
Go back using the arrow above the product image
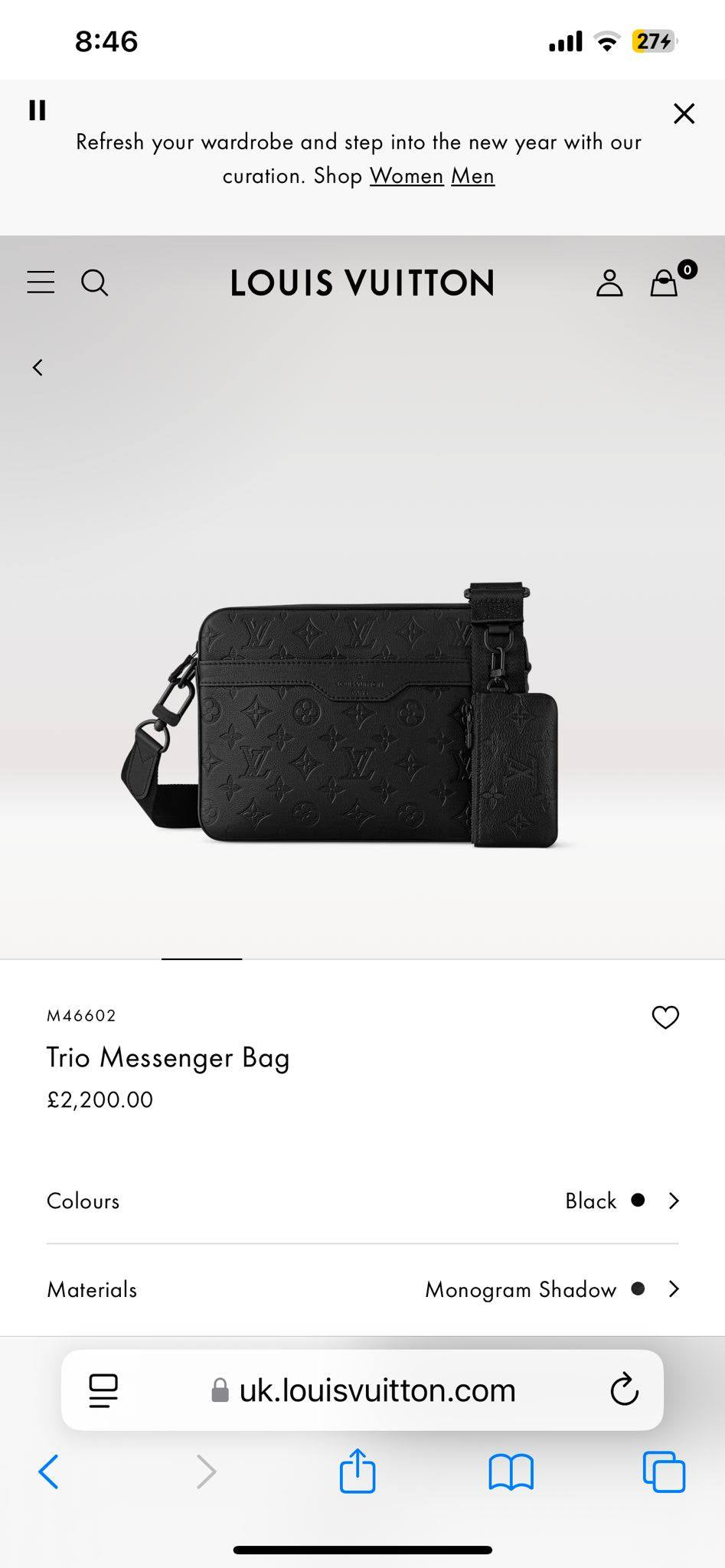tap(38, 367)
